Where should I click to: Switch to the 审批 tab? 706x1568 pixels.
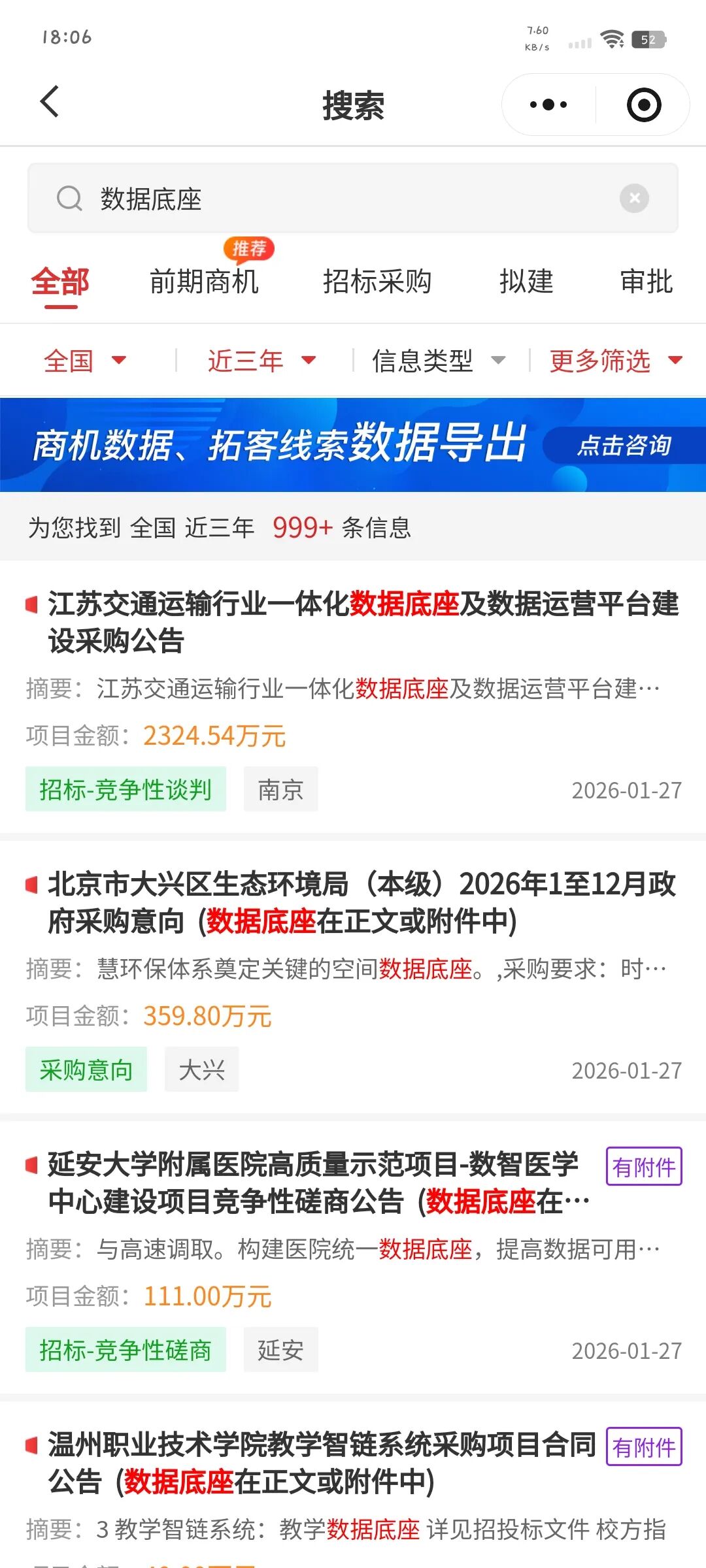click(x=647, y=282)
